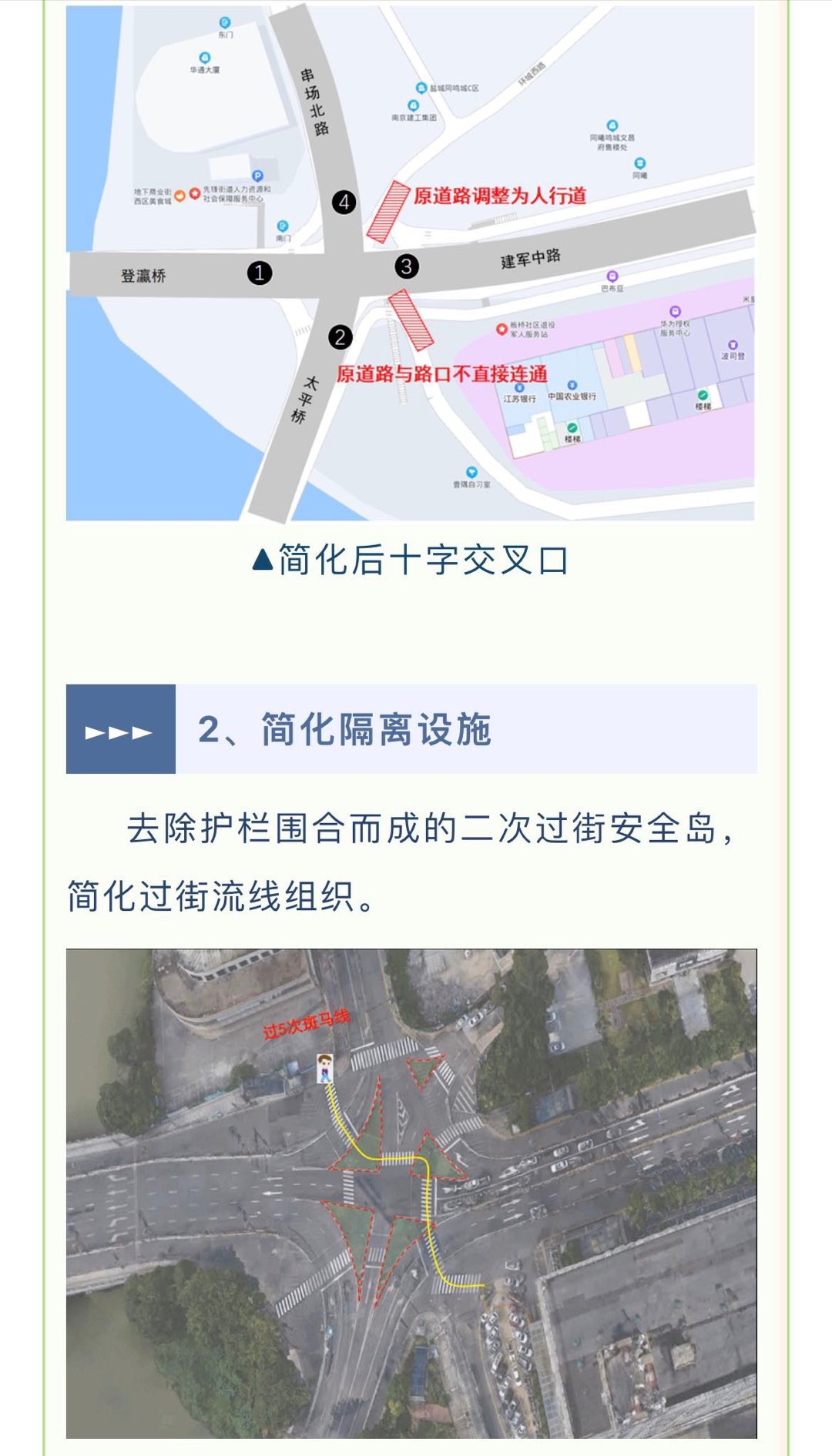Open the simplified crossroads map image
Viewport: 832px width, 1456px height.
[x=410, y=262]
